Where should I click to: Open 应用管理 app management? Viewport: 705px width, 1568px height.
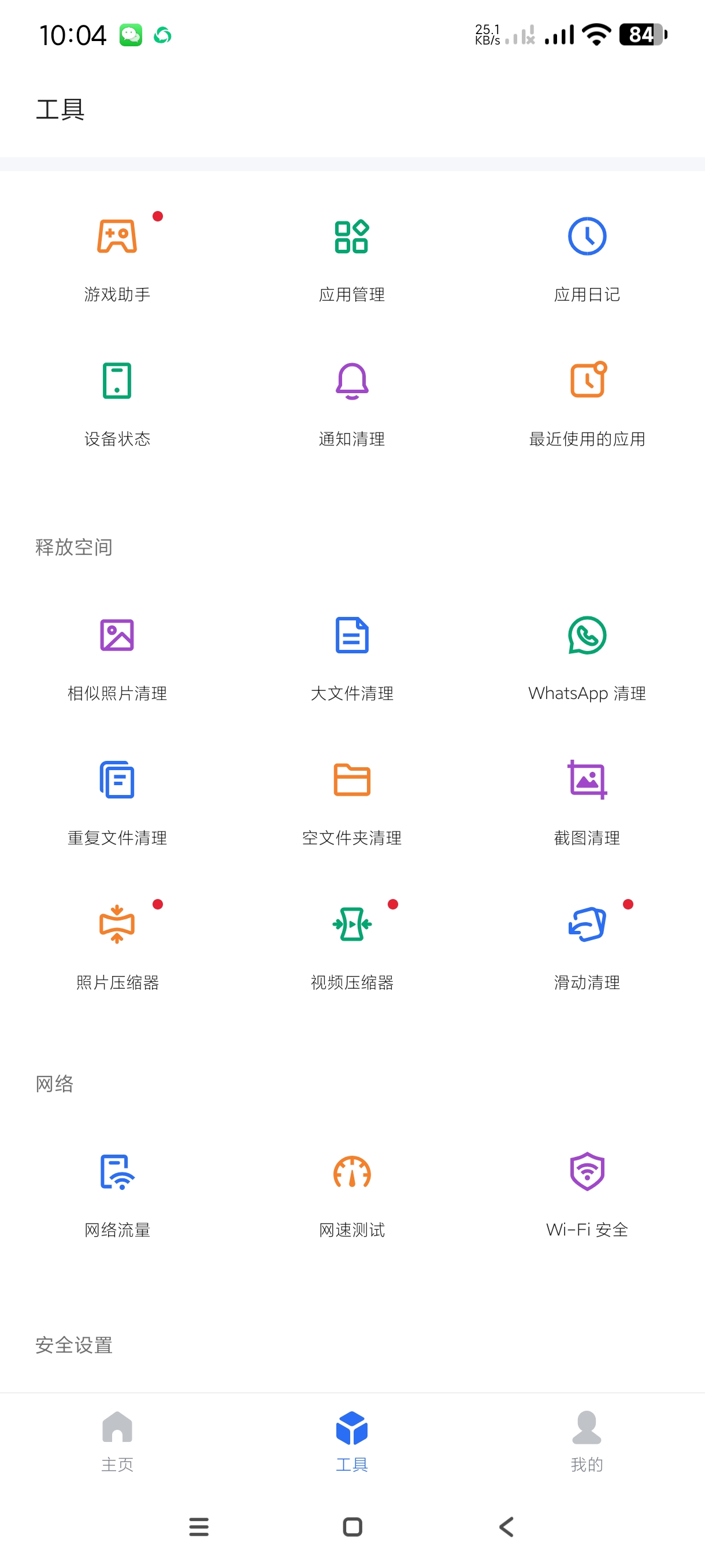tap(351, 256)
